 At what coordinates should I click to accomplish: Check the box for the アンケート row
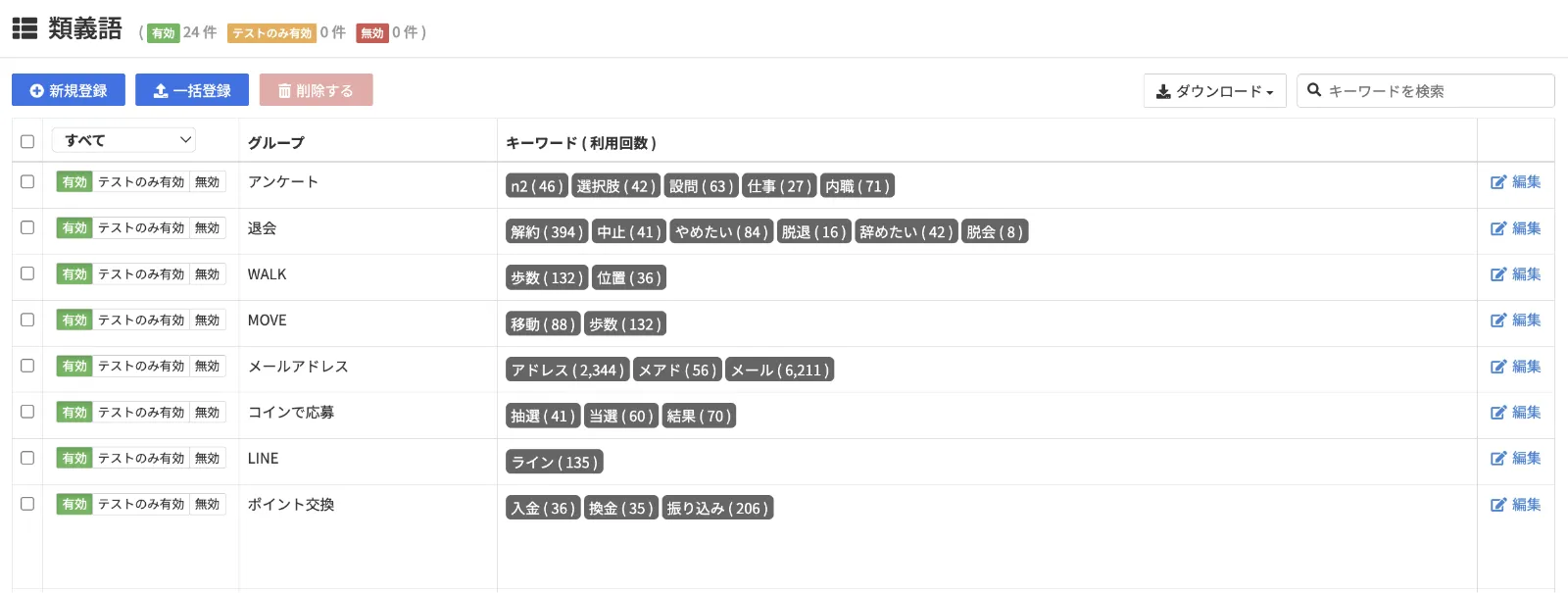[x=27, y=181]
